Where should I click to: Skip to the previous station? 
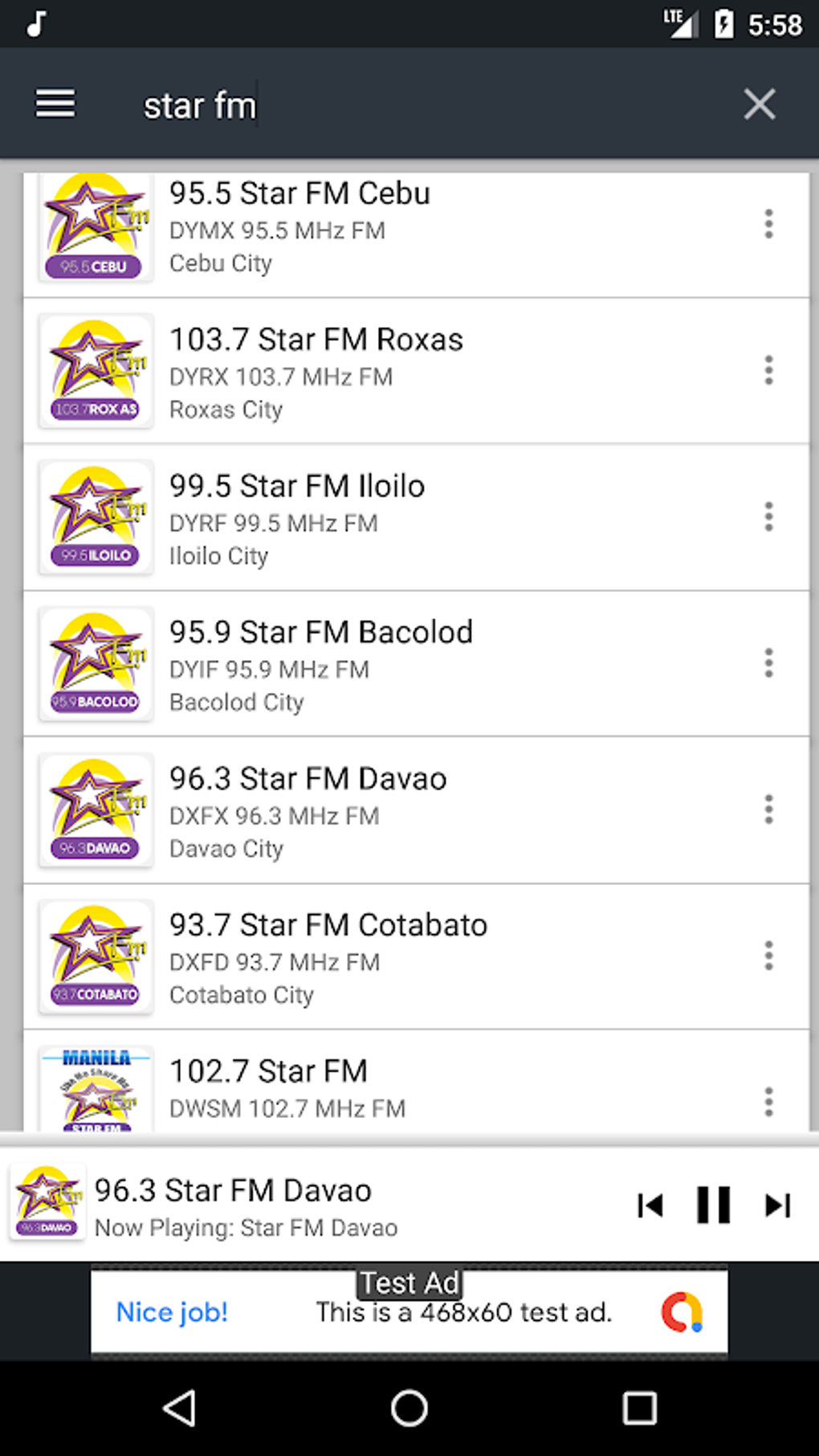650,1205
